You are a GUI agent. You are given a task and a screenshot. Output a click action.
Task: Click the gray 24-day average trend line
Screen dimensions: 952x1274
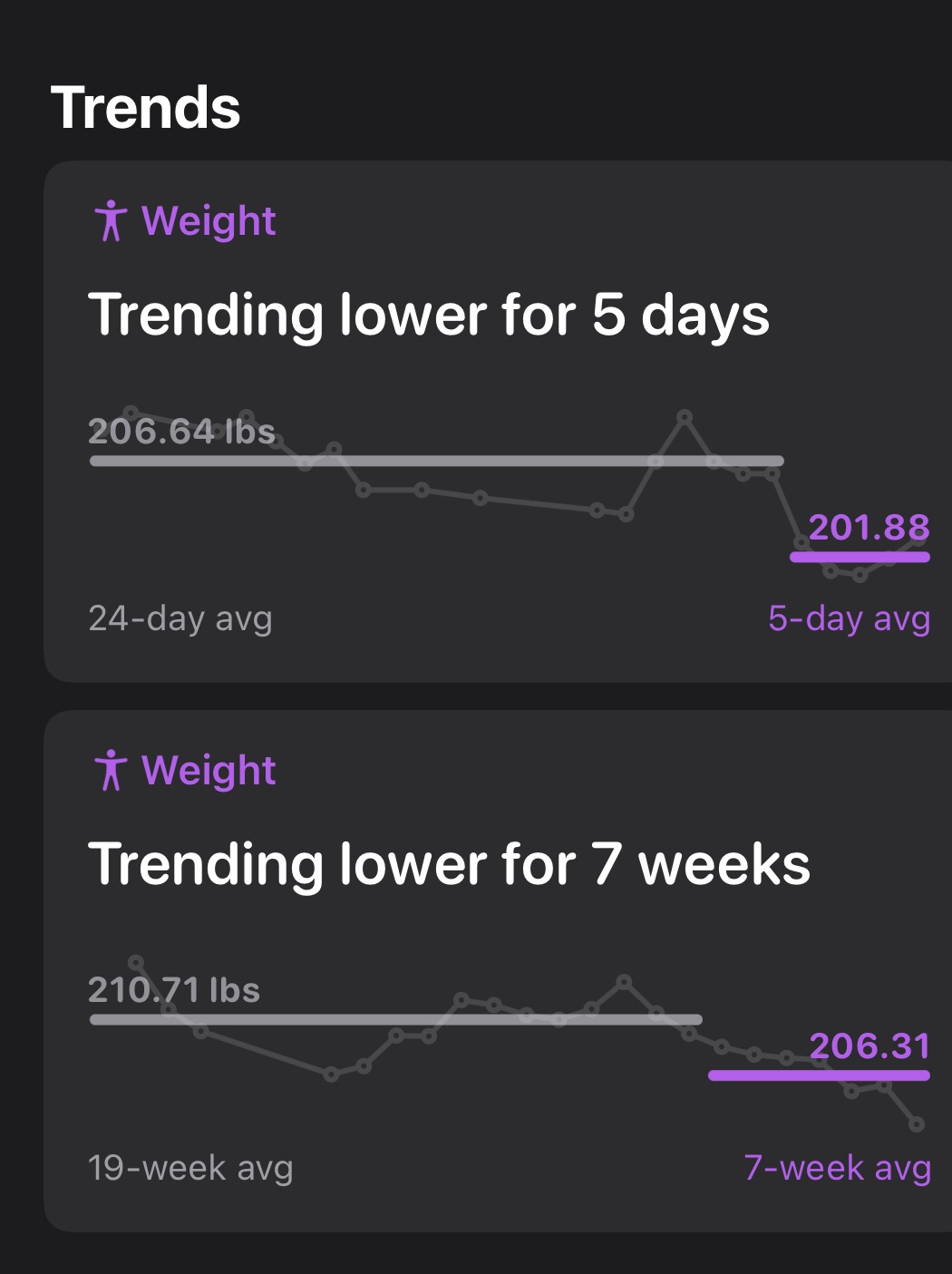435,461
